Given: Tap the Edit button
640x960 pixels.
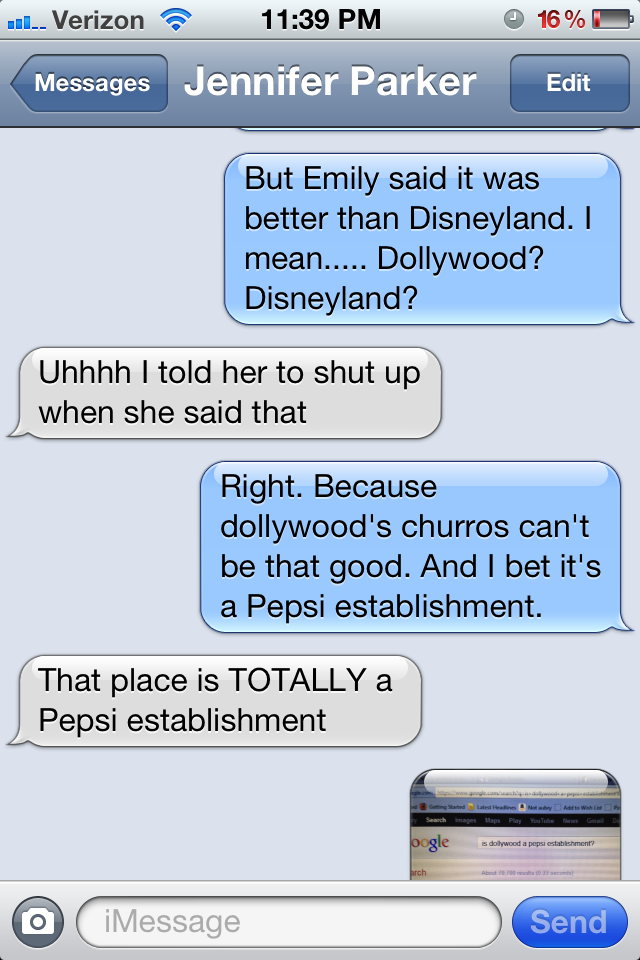Looking at the screenshot, I should pos(568,84).
